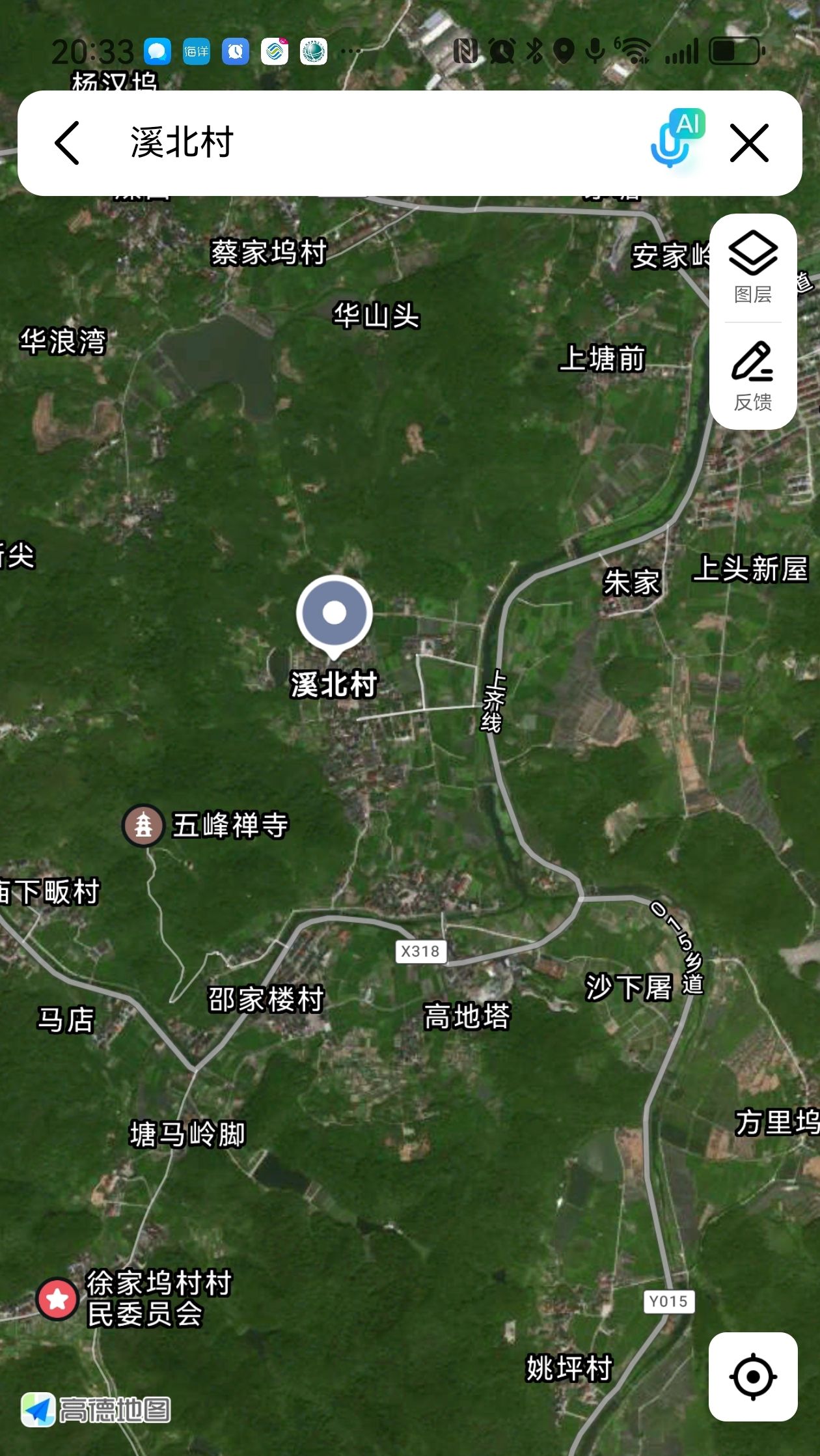Go back from the search result
This screenshot has width=820, height=1456.
click(67, 143)
